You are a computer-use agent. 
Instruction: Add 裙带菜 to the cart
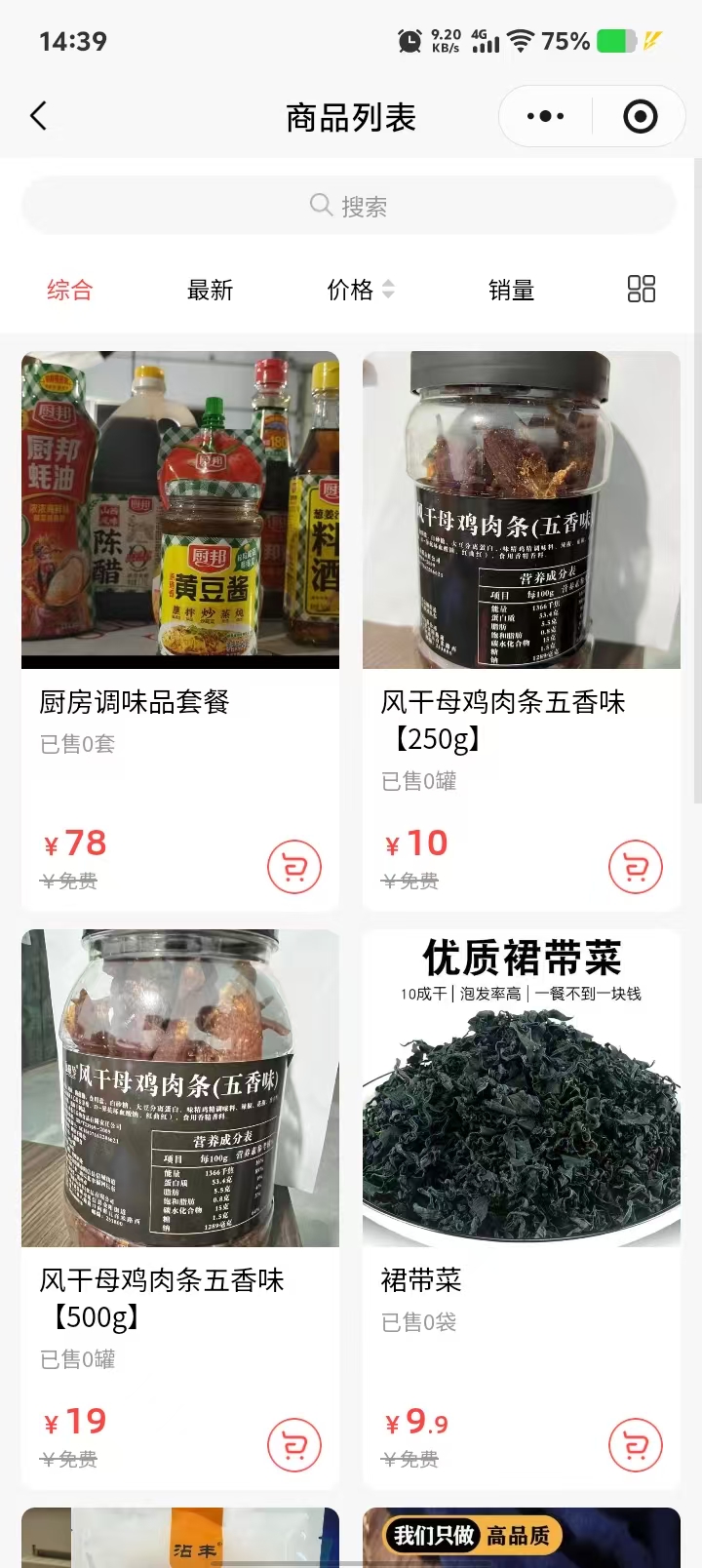click(635, 1445)
